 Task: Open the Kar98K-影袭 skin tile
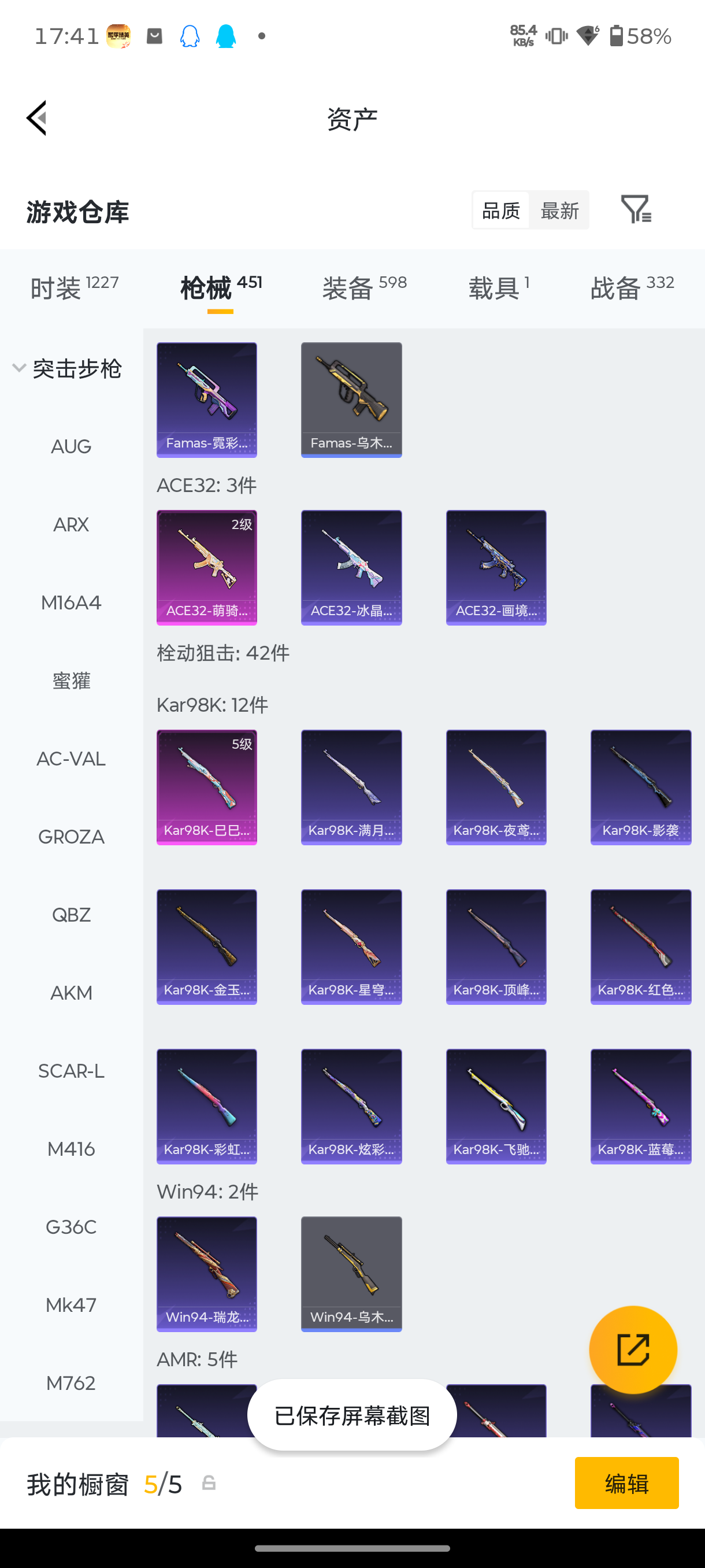(640, 787)
